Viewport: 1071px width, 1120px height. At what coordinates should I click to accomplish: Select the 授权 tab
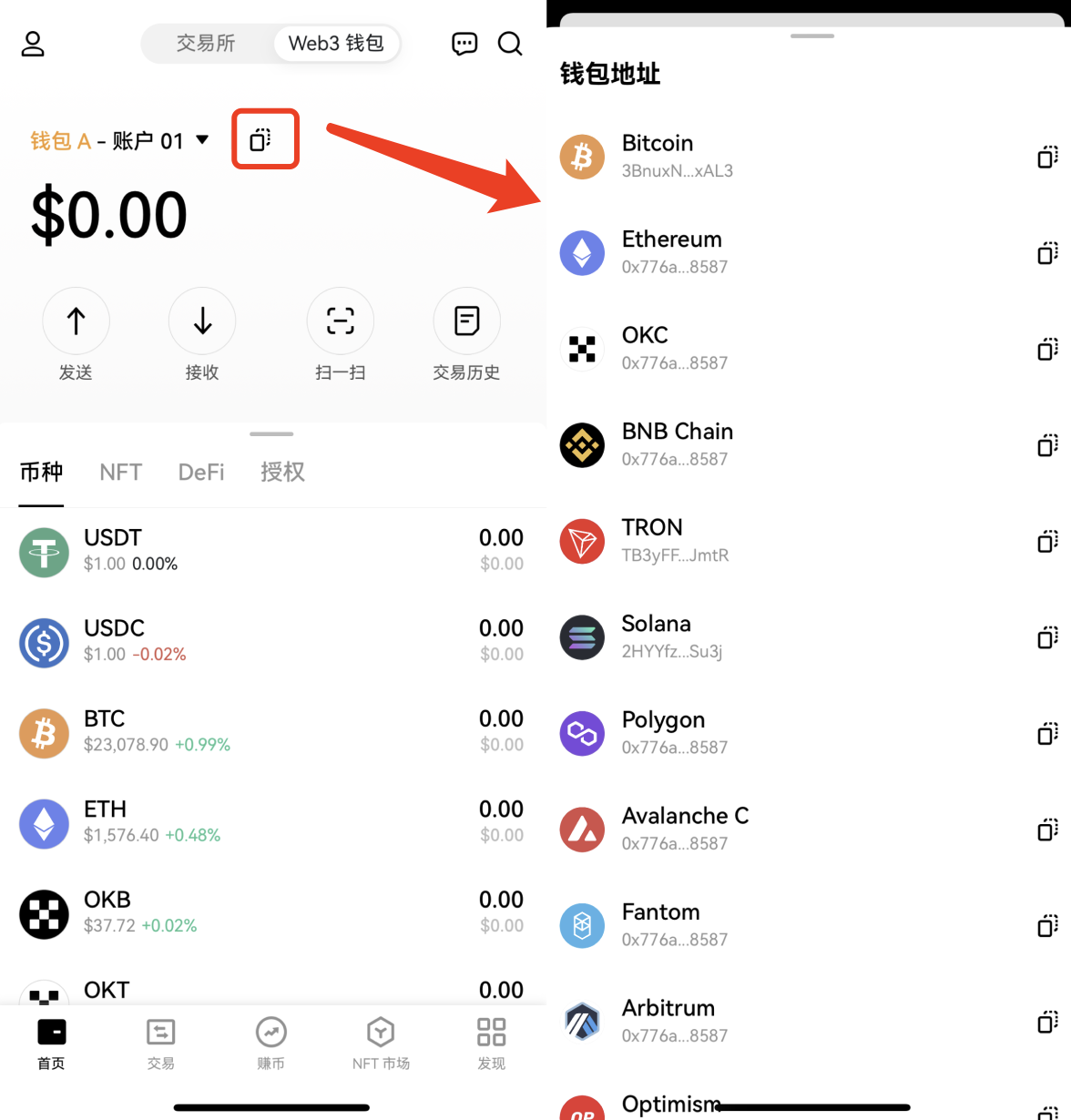(x=282, y=472)
